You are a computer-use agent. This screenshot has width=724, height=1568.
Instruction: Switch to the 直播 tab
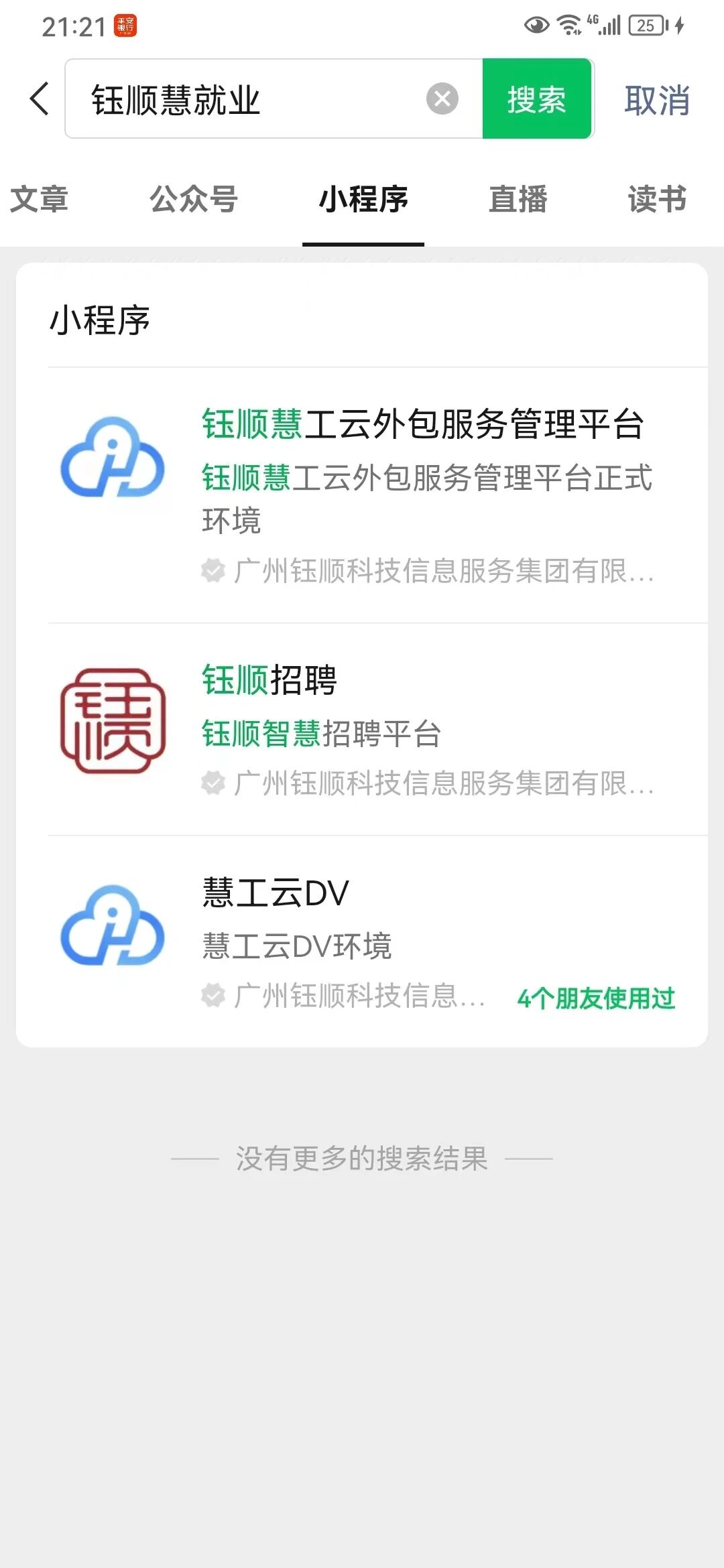click(x=518, y=199)
